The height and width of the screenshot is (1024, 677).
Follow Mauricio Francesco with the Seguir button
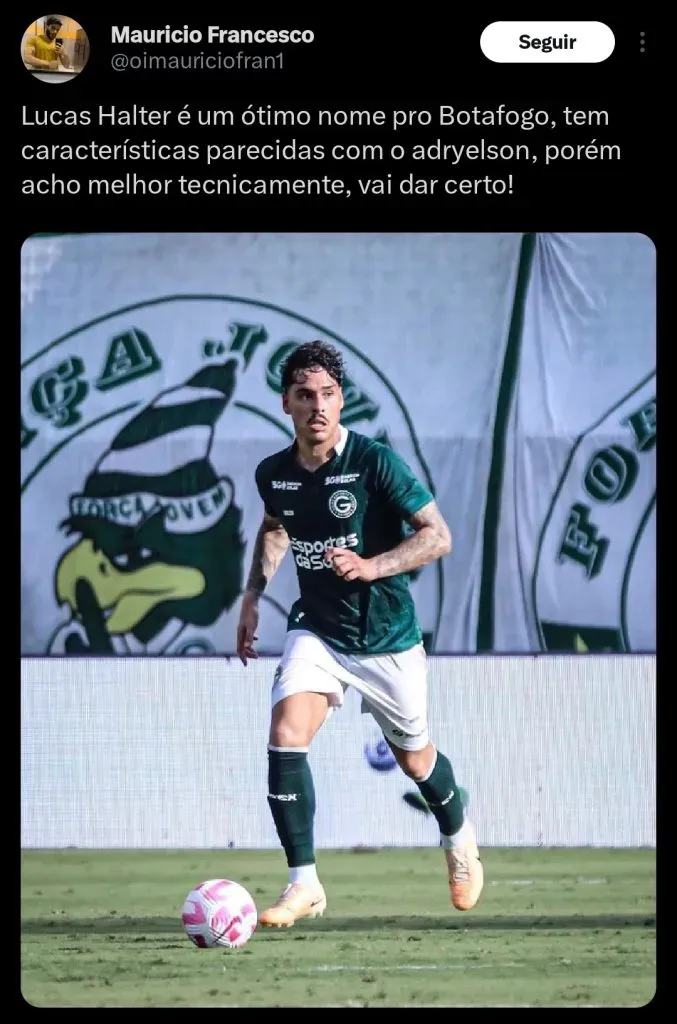click(x=547, y=42)
